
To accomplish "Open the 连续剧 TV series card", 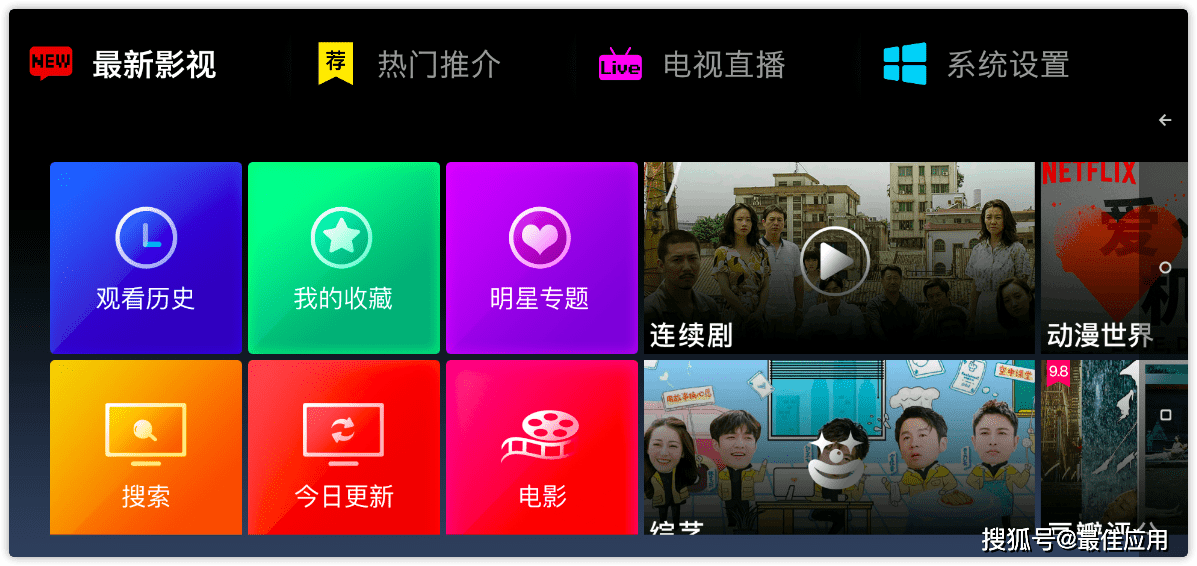I will point(838,258).
